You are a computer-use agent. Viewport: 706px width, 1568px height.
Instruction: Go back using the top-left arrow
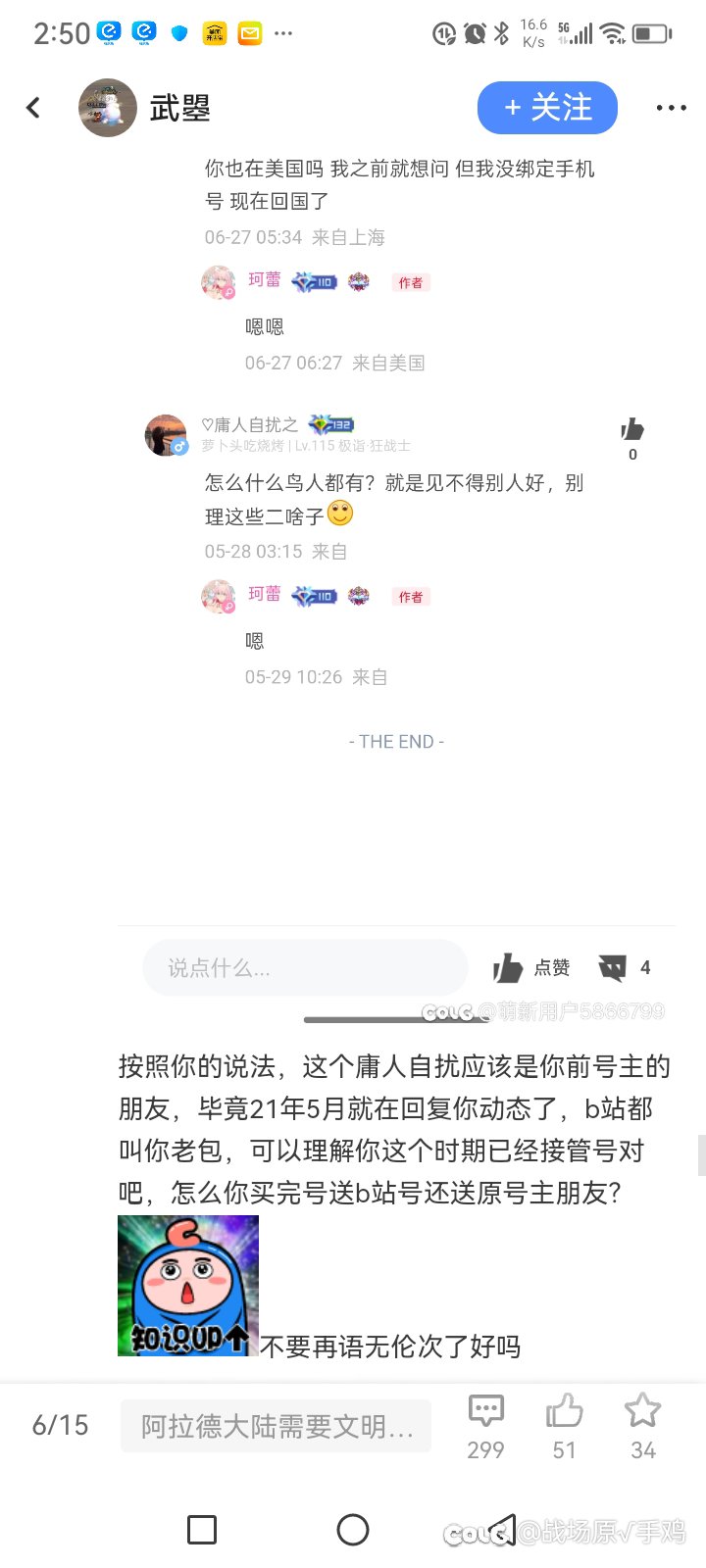[x=33, y=108]
